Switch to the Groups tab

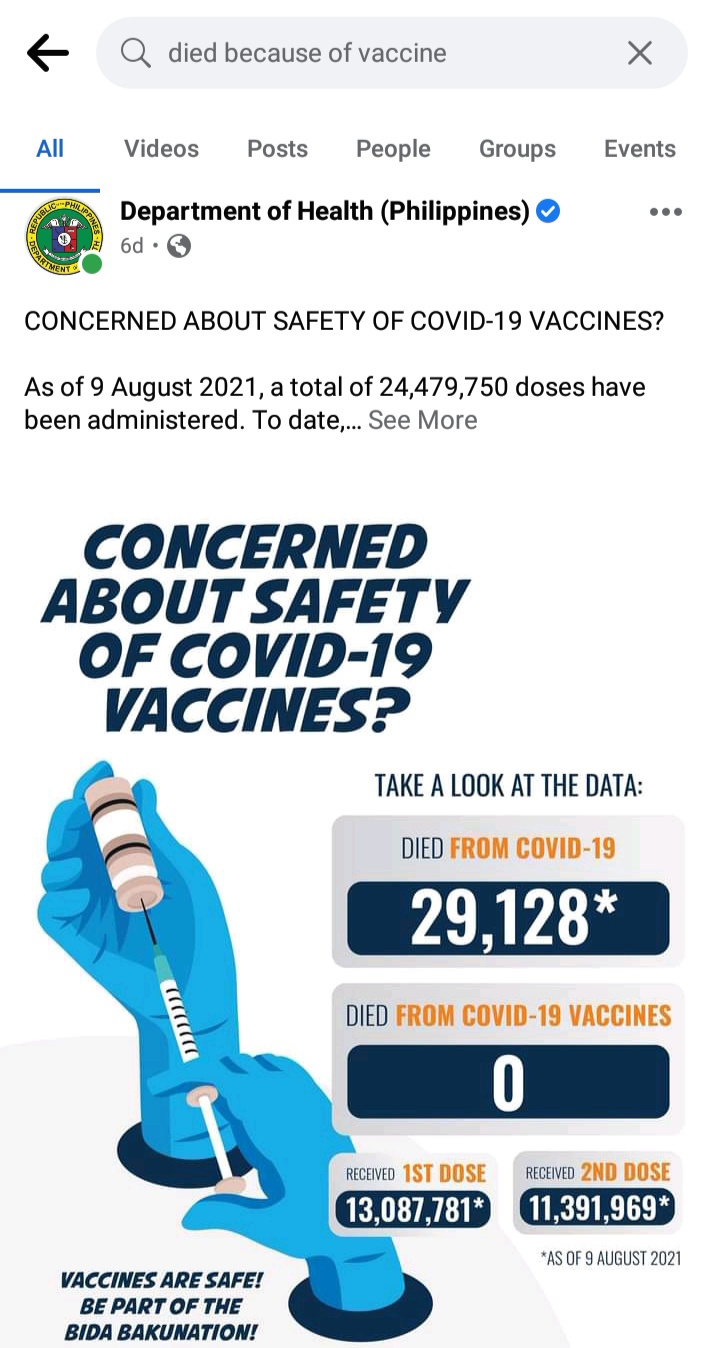click(517, 149)
